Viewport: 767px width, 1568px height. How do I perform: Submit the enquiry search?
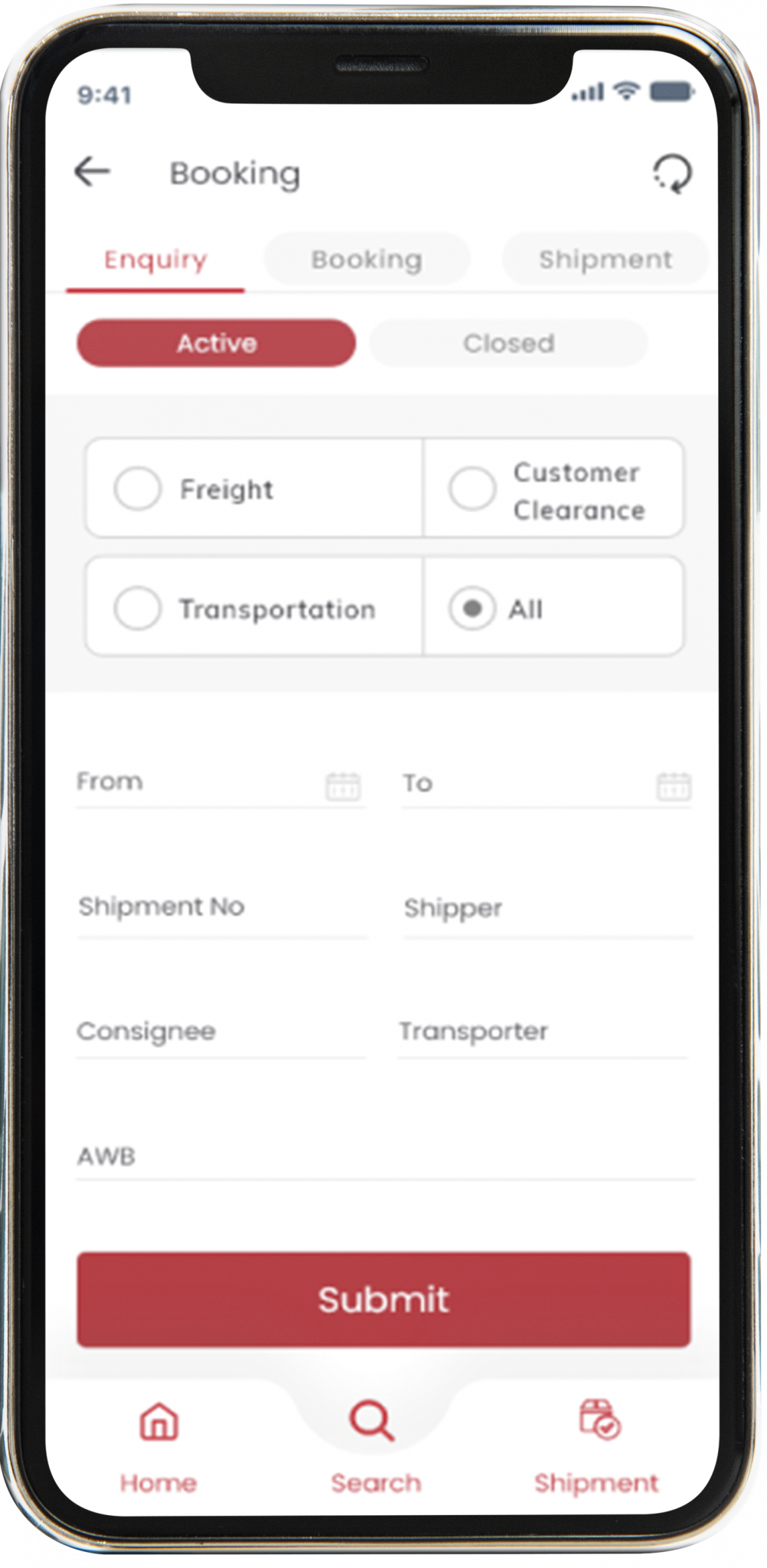pyautogui.click(x=383, y=1299)
